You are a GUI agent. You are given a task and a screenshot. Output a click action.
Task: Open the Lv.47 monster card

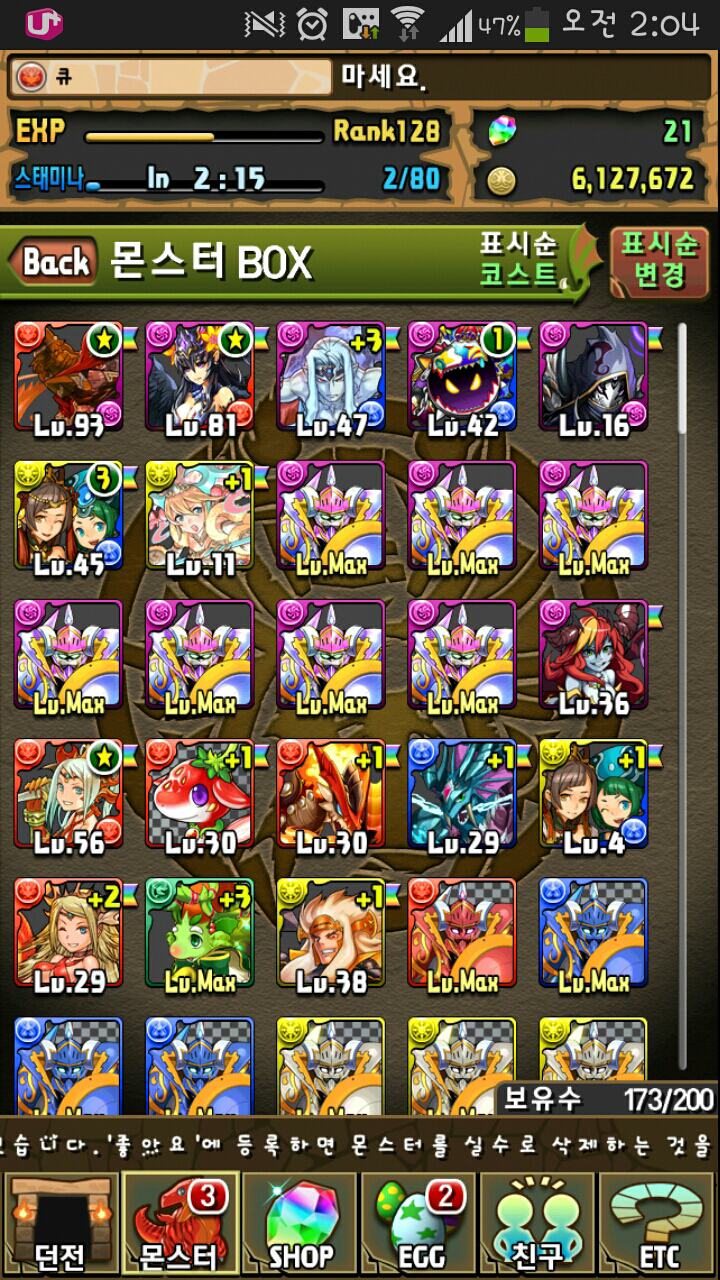pos(331,377)
